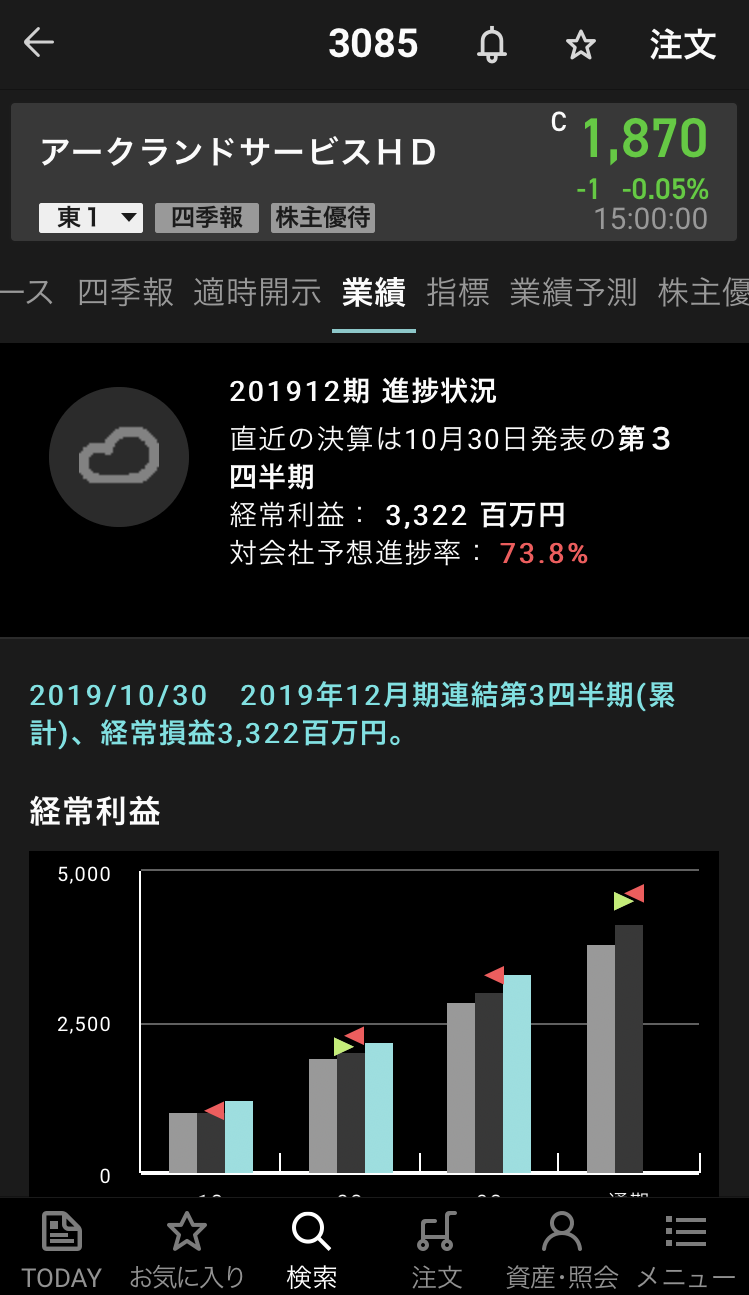Select the 四季報 top tab

point(125,292)
